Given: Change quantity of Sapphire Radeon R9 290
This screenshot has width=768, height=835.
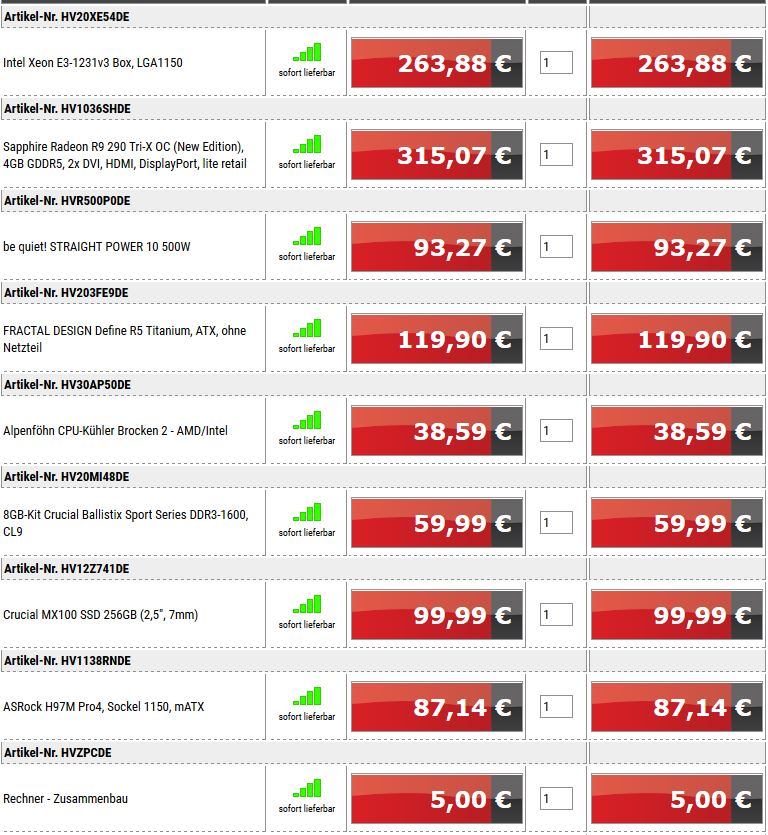Looking at the screenshot, I should click(556, 155).
